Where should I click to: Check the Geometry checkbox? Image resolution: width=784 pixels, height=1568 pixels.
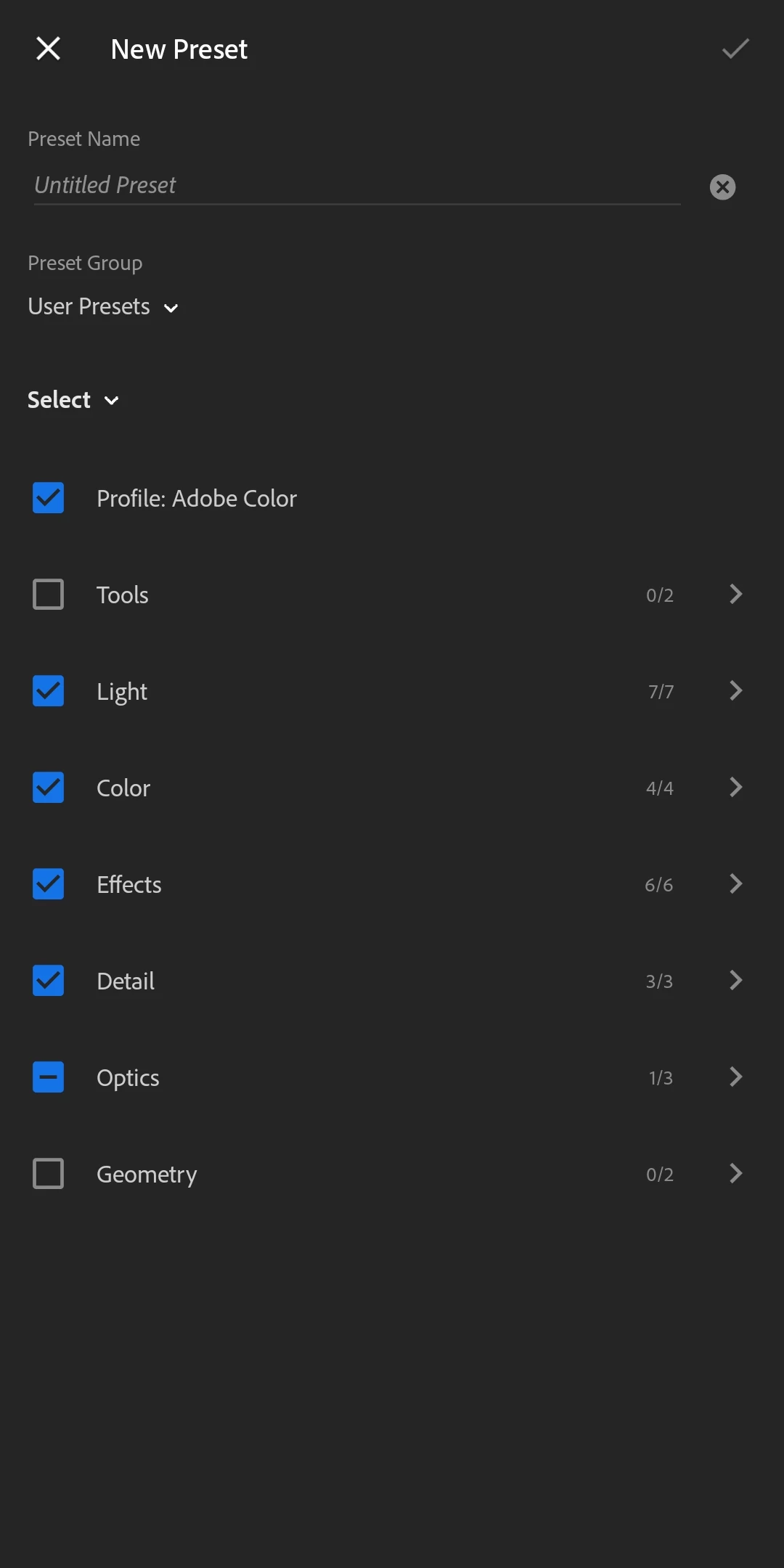click(x=48, y=1174)
